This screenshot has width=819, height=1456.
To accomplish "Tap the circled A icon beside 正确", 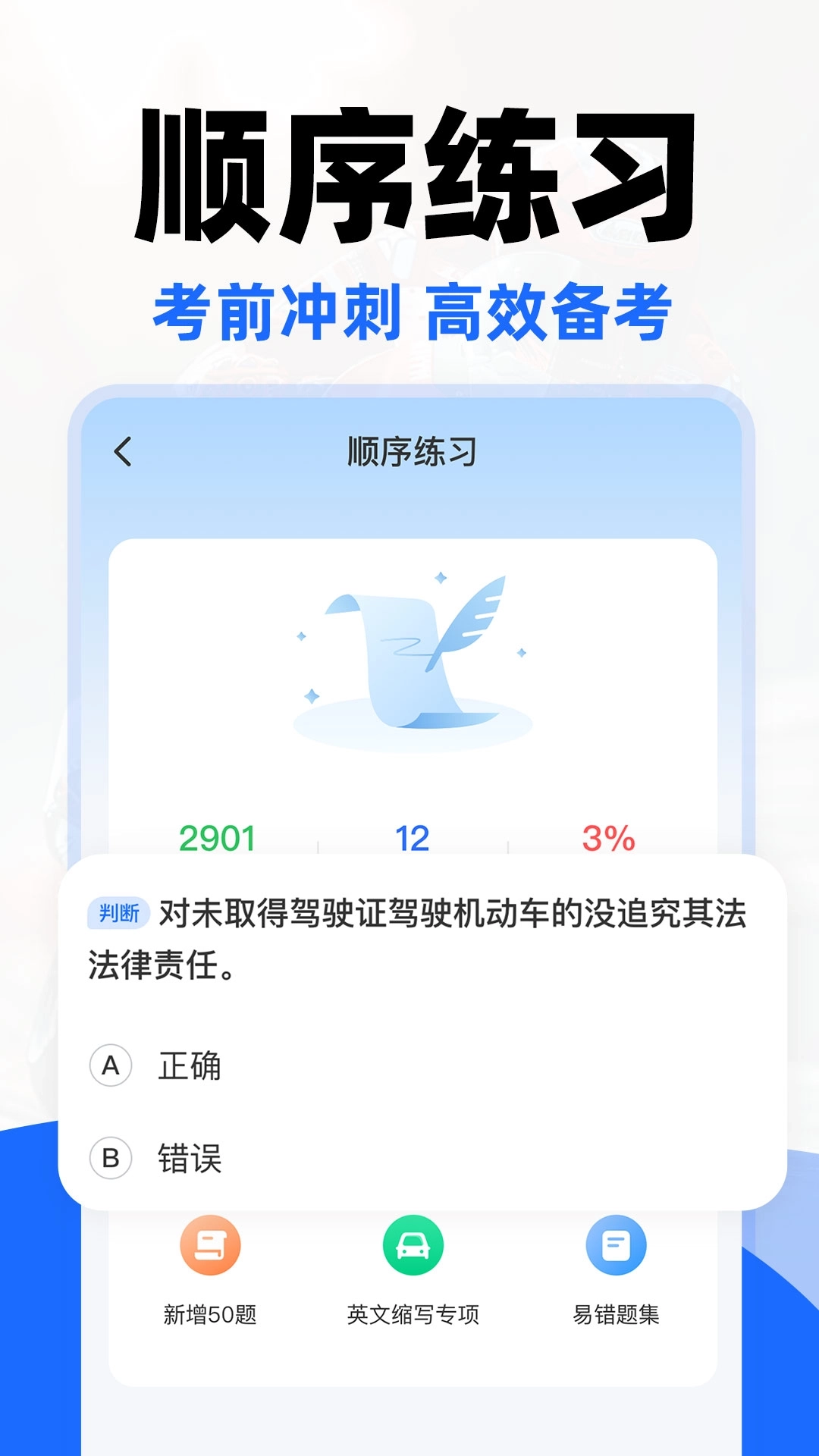I will 111,1065.
